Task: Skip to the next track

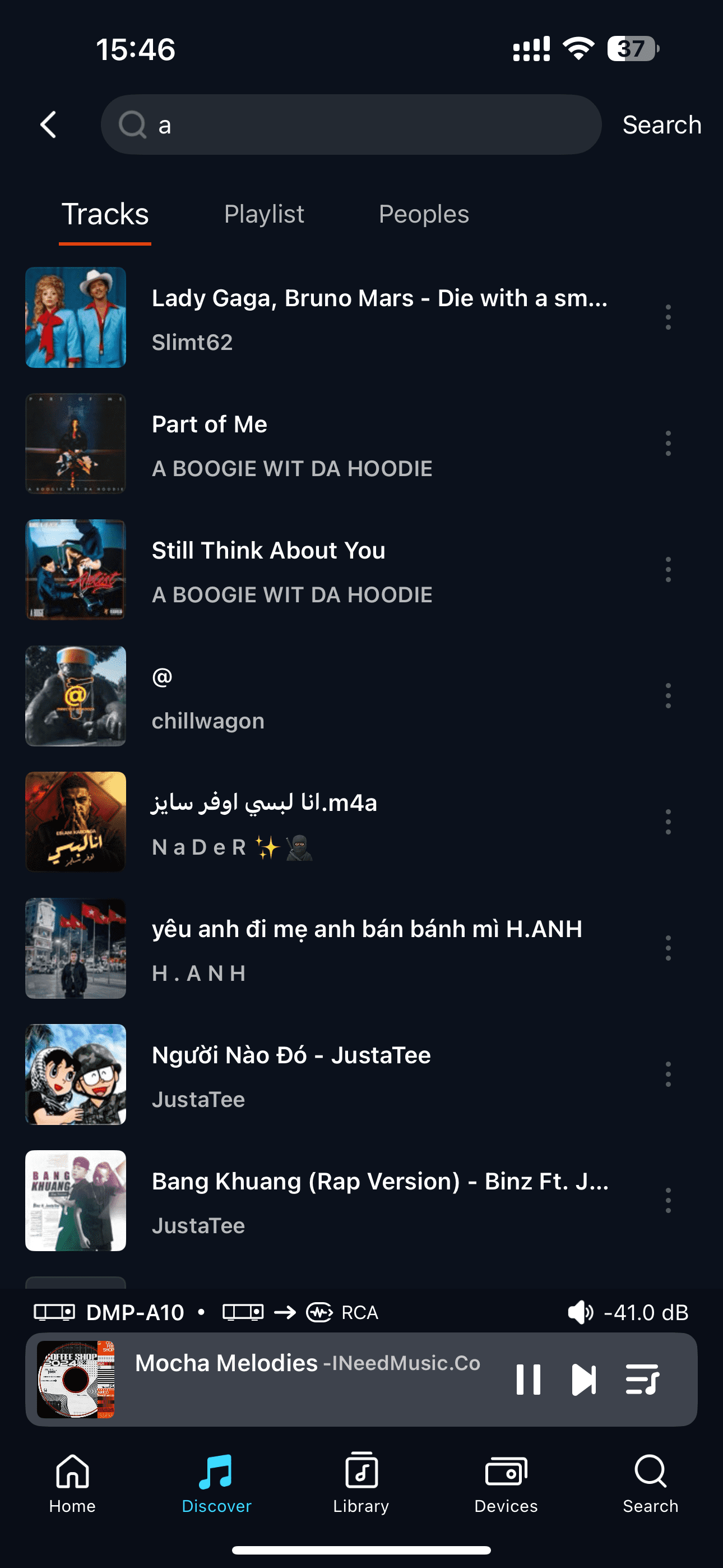Action: (584, 1380)
